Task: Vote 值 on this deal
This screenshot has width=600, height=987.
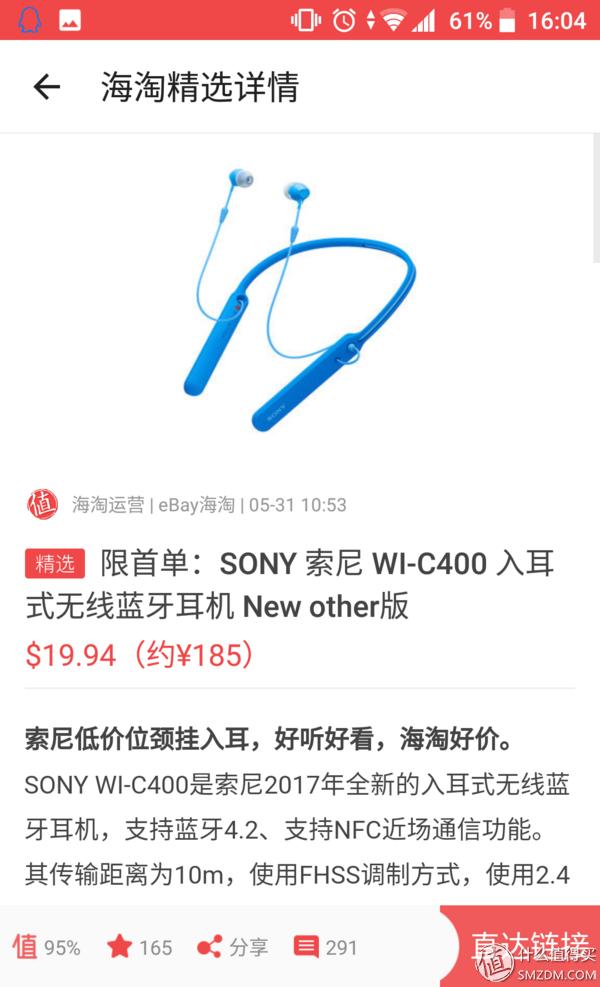Action: click(45, 947)
